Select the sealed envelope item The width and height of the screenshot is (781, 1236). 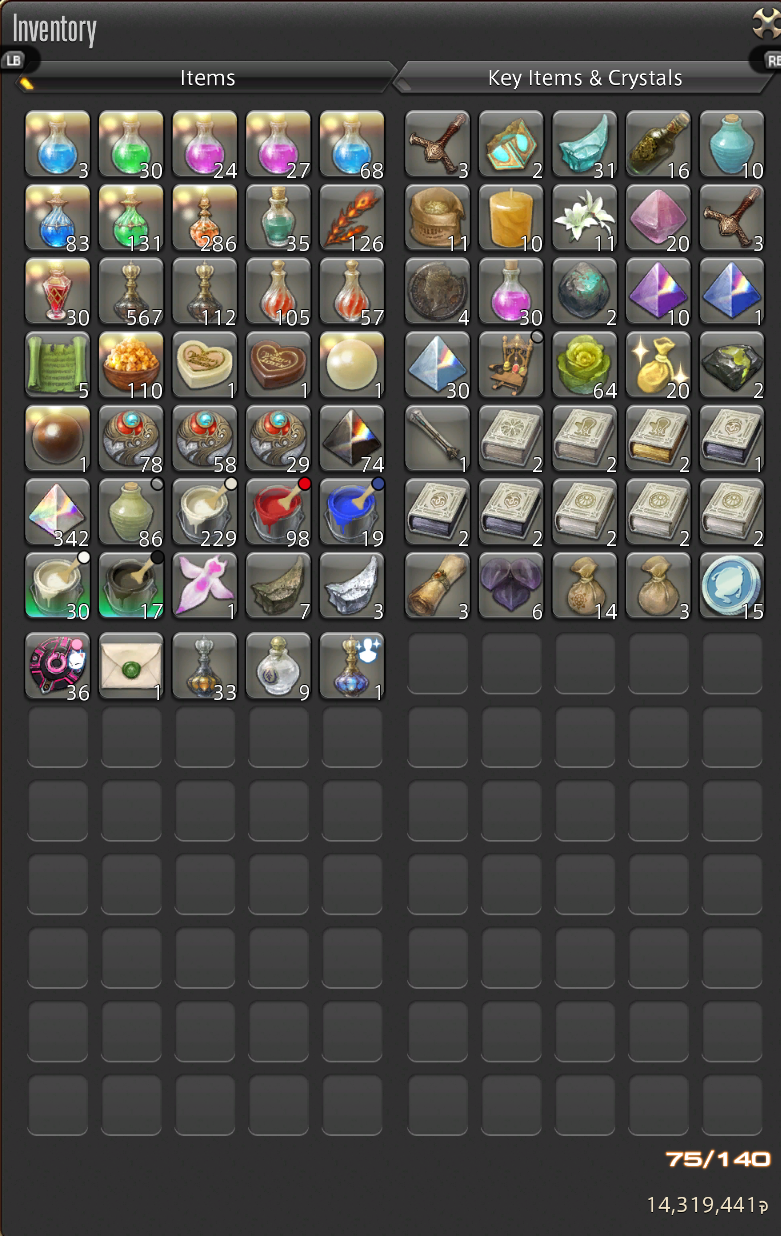click(x=131, y=665)
